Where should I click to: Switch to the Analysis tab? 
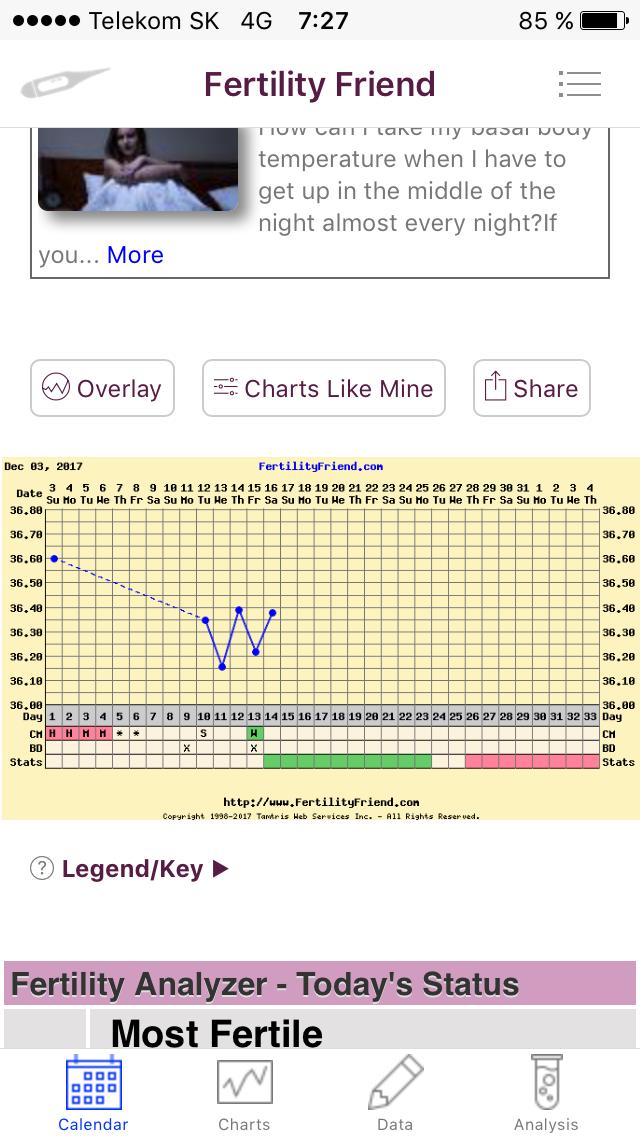click(x=546, y=1093)
